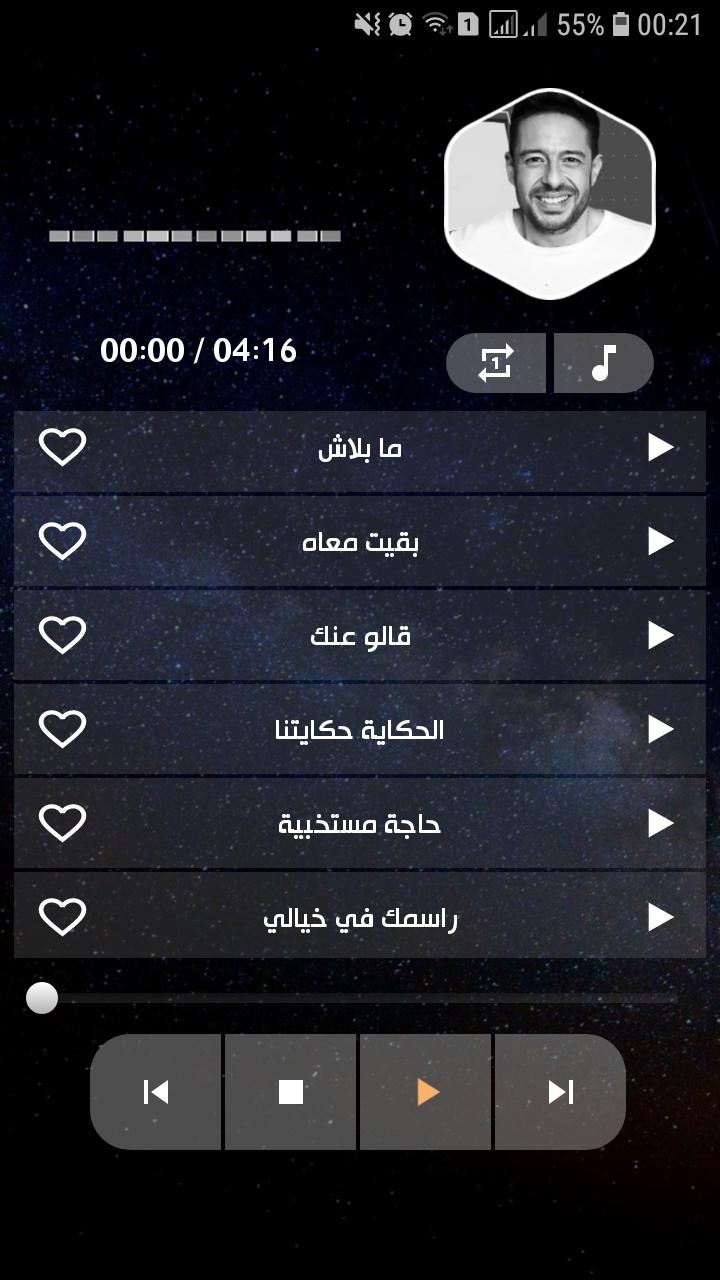Play the song ما بلاش
Image resolution: width=720 pixels, height=1280 pixels.
coord(660,448)
